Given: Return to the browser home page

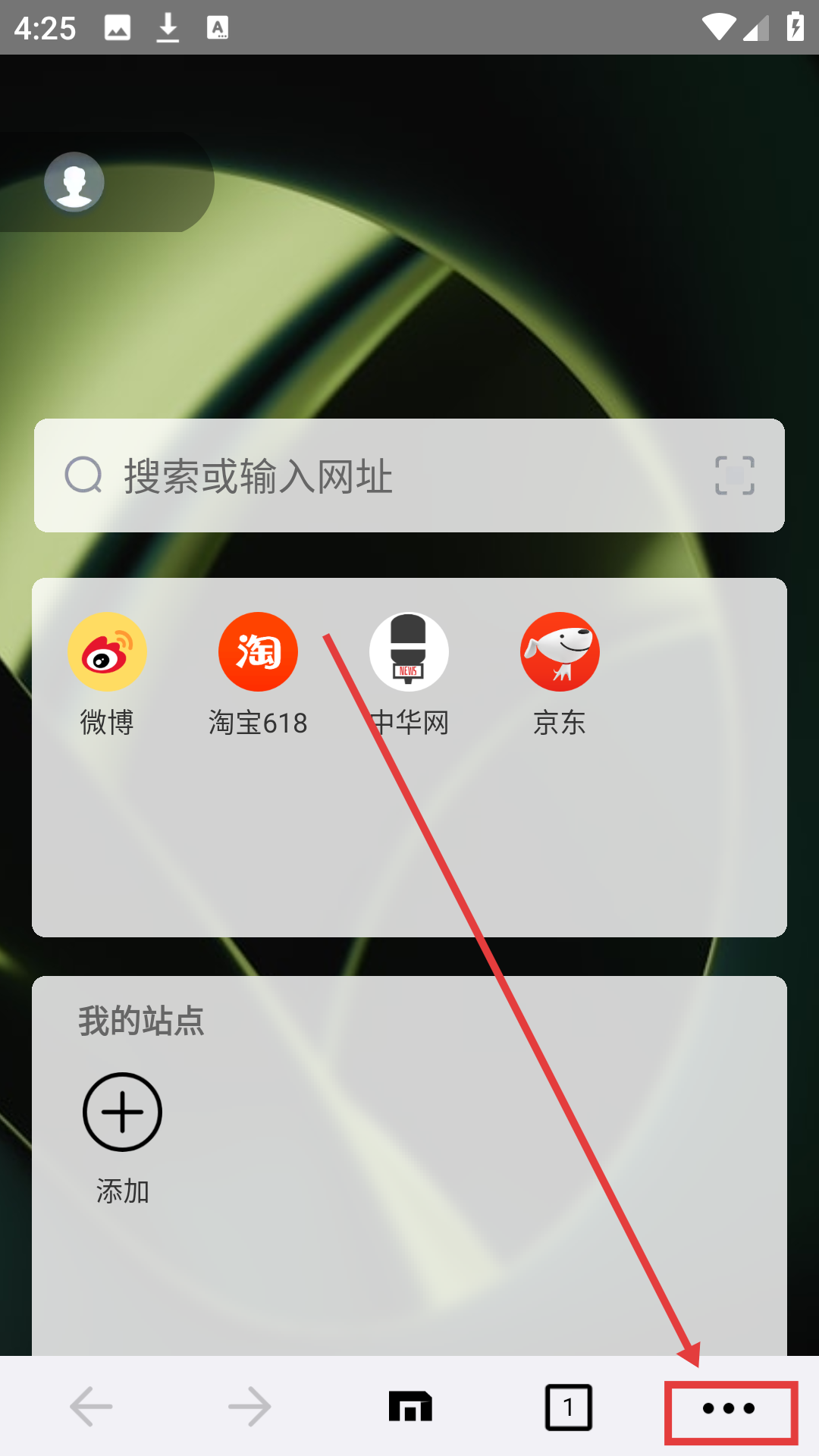Looking at the screenshot, I should click(x=410, y=1407).
